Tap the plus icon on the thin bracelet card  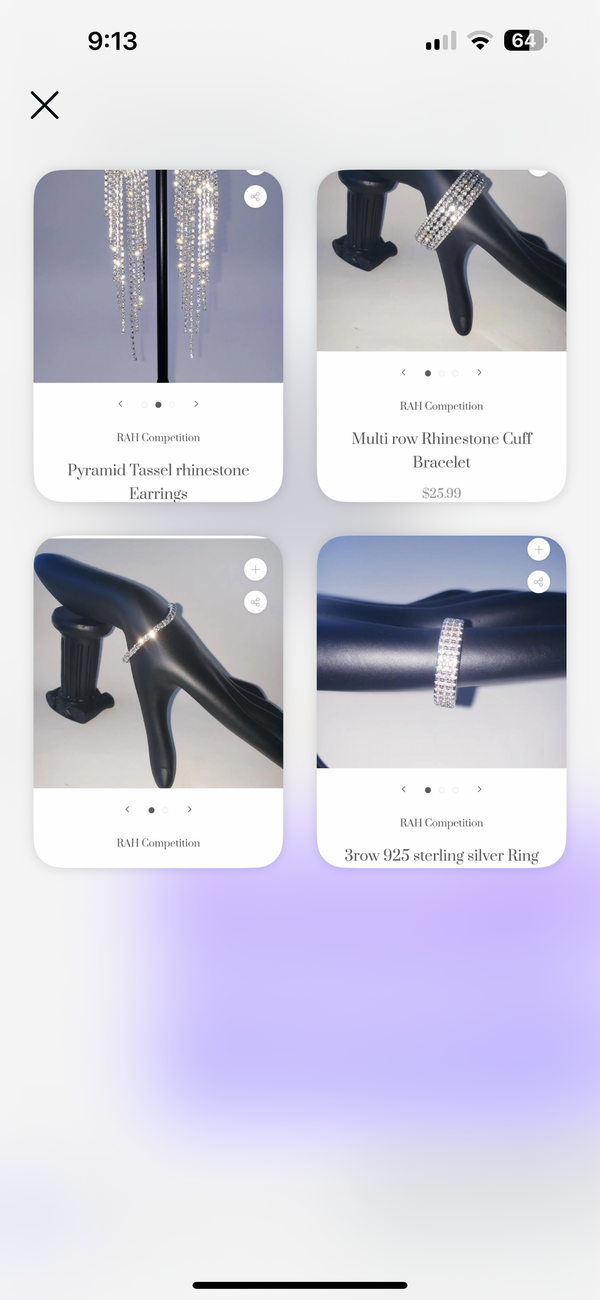(x=255, y=569)
